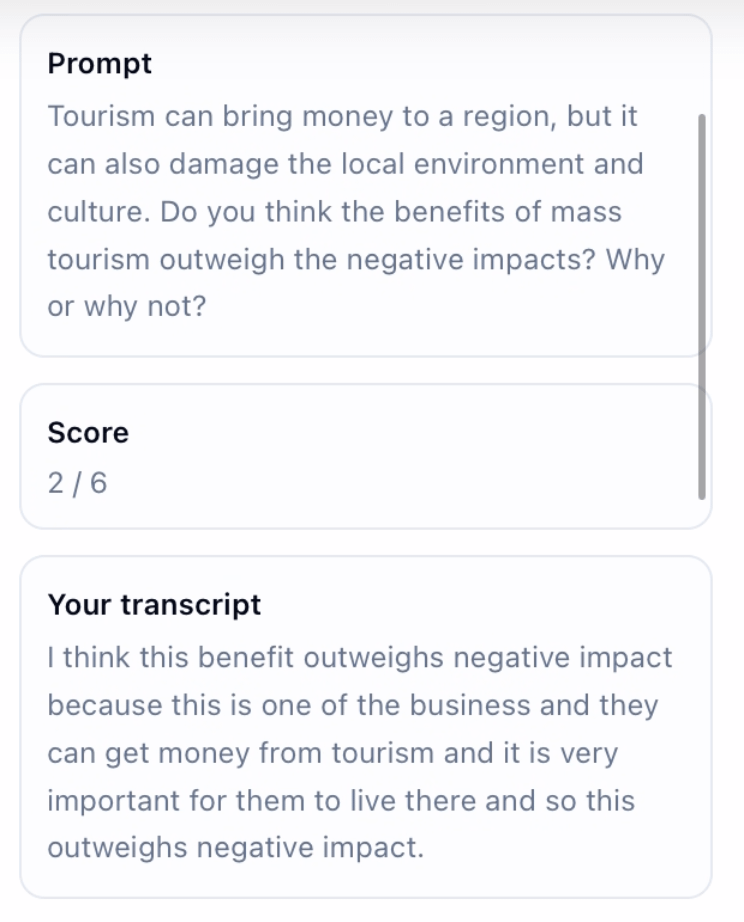Click the Score heading
This screenshot has height=922, width=744.
pos(88,432)
